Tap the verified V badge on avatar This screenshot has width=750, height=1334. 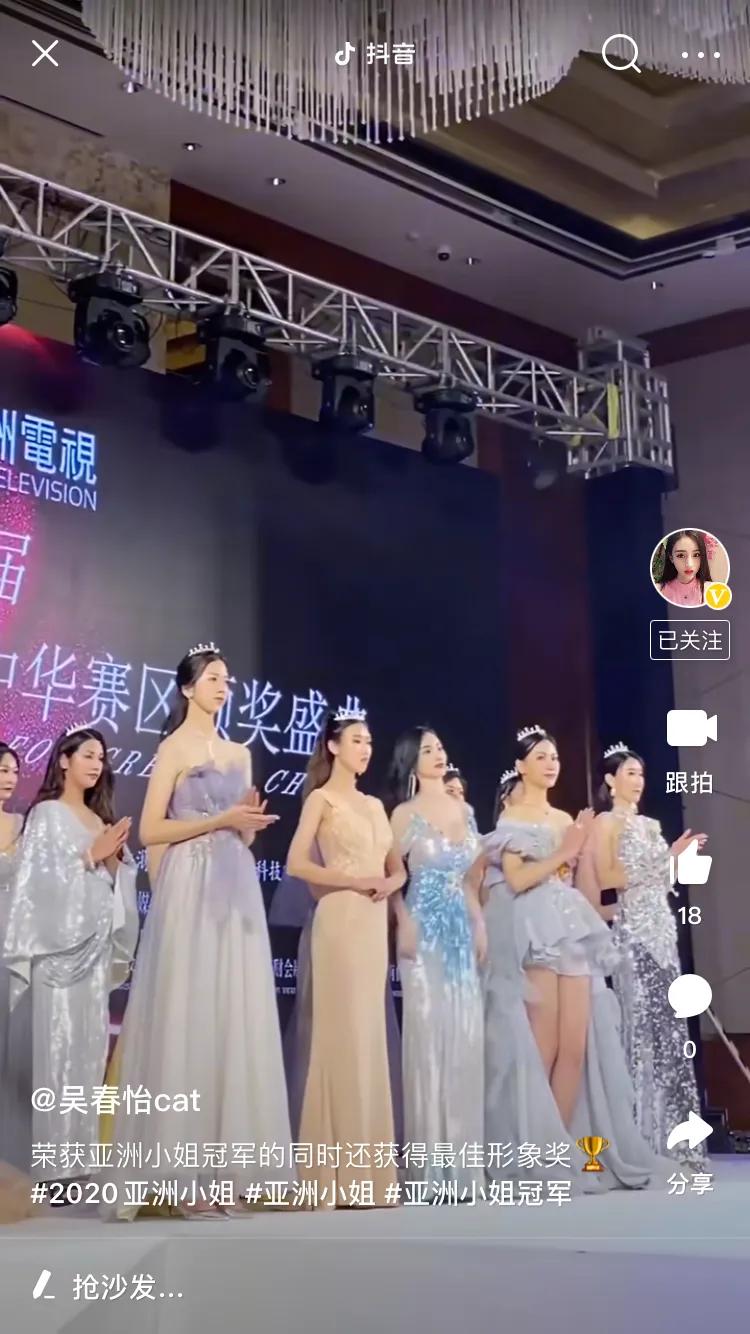[716, 596]
